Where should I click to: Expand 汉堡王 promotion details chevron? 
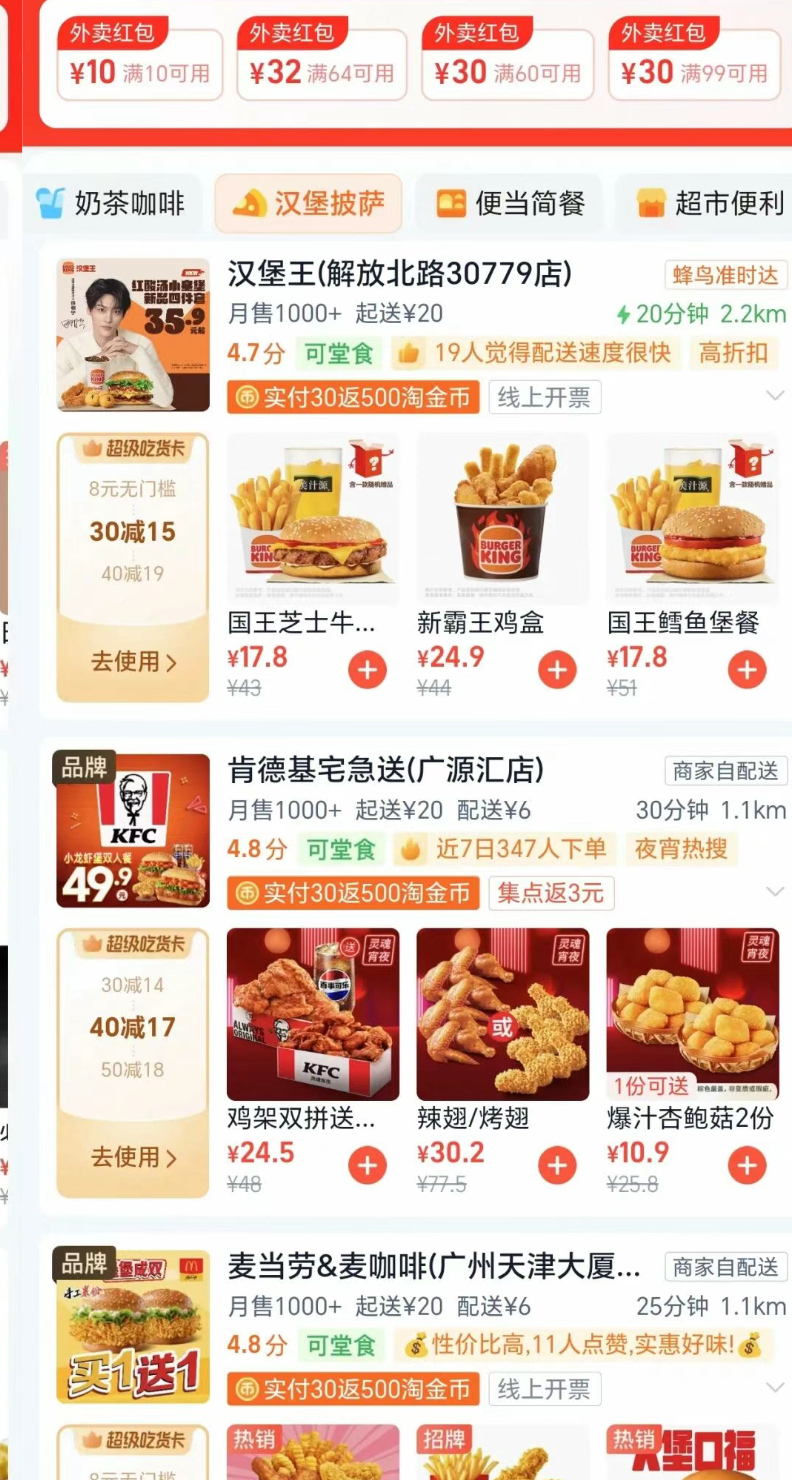tap(775, 397)
